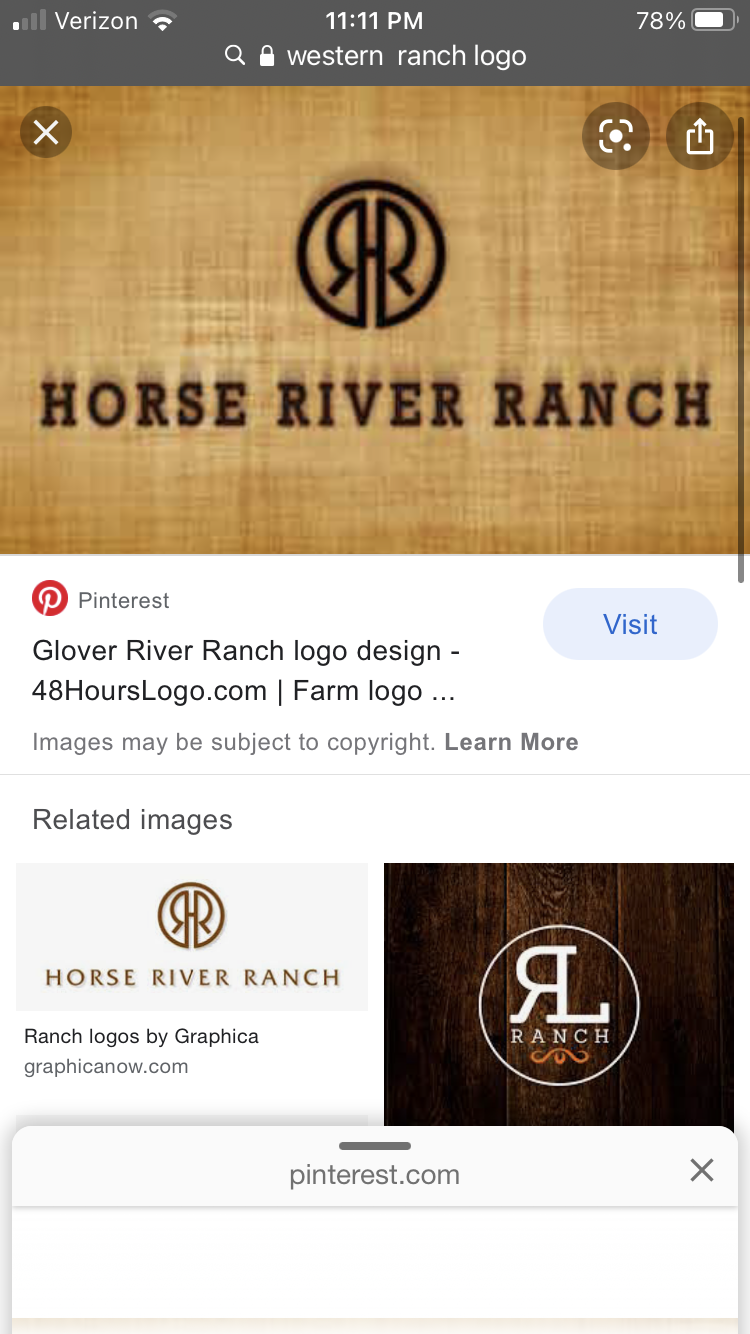750x1334 pixels.
Task: Dismiss the pinterest.com preview sheet
Action: point(702,1170)
